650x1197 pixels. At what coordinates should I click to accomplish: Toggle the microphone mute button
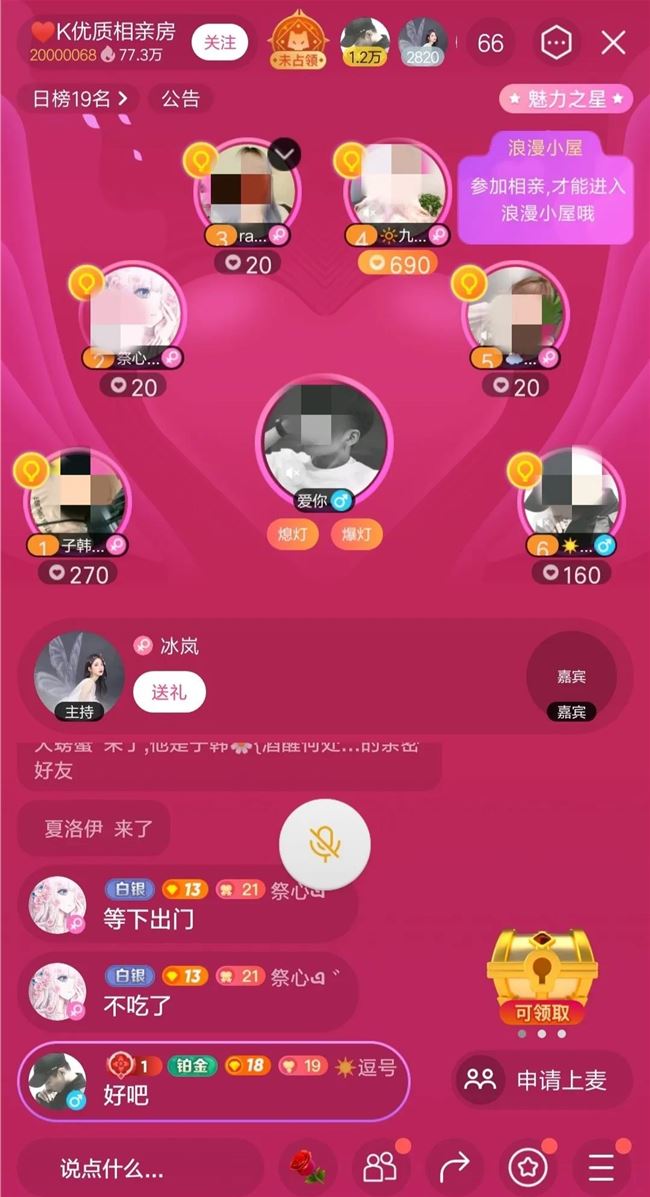[324, 845]
